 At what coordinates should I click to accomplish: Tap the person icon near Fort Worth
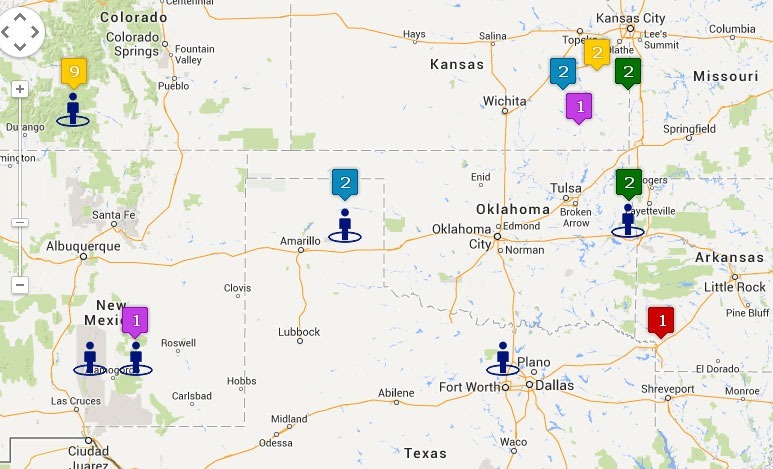click(x=503, y=357)
